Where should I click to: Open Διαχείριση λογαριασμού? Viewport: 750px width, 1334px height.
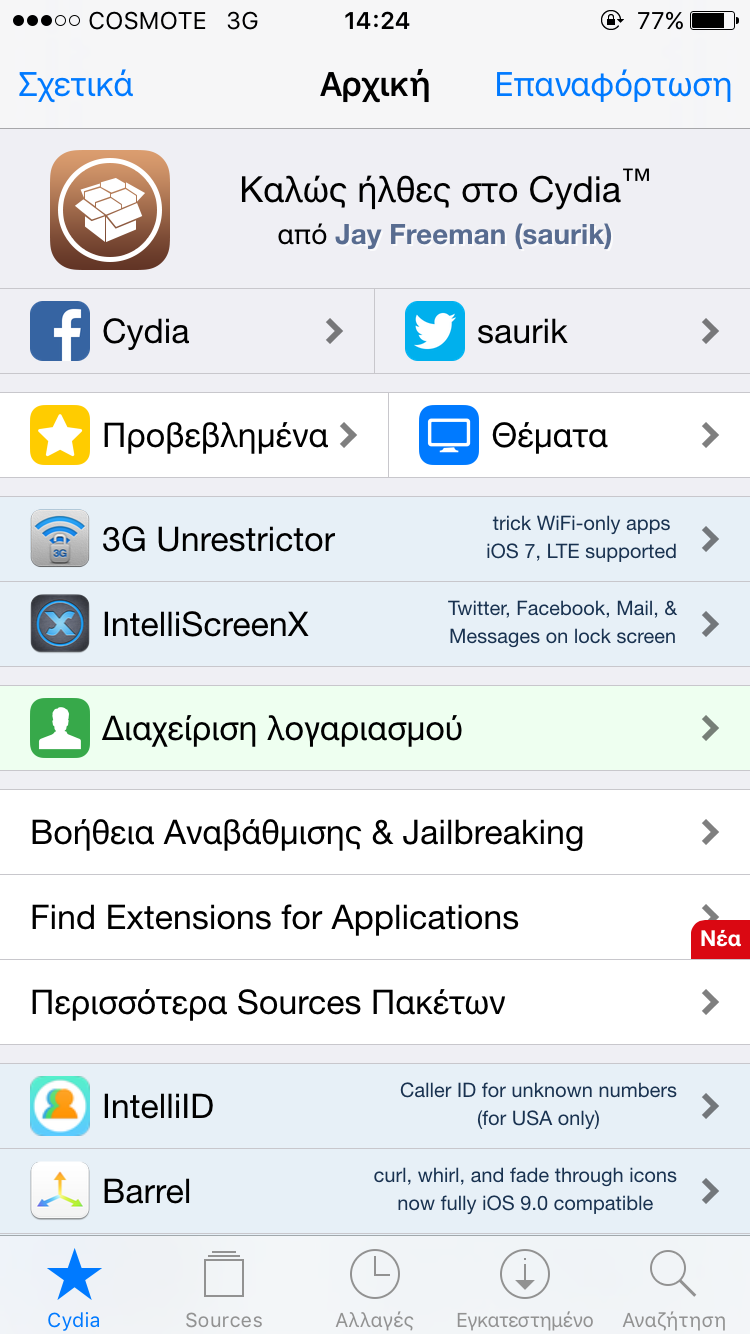(375, 728)
